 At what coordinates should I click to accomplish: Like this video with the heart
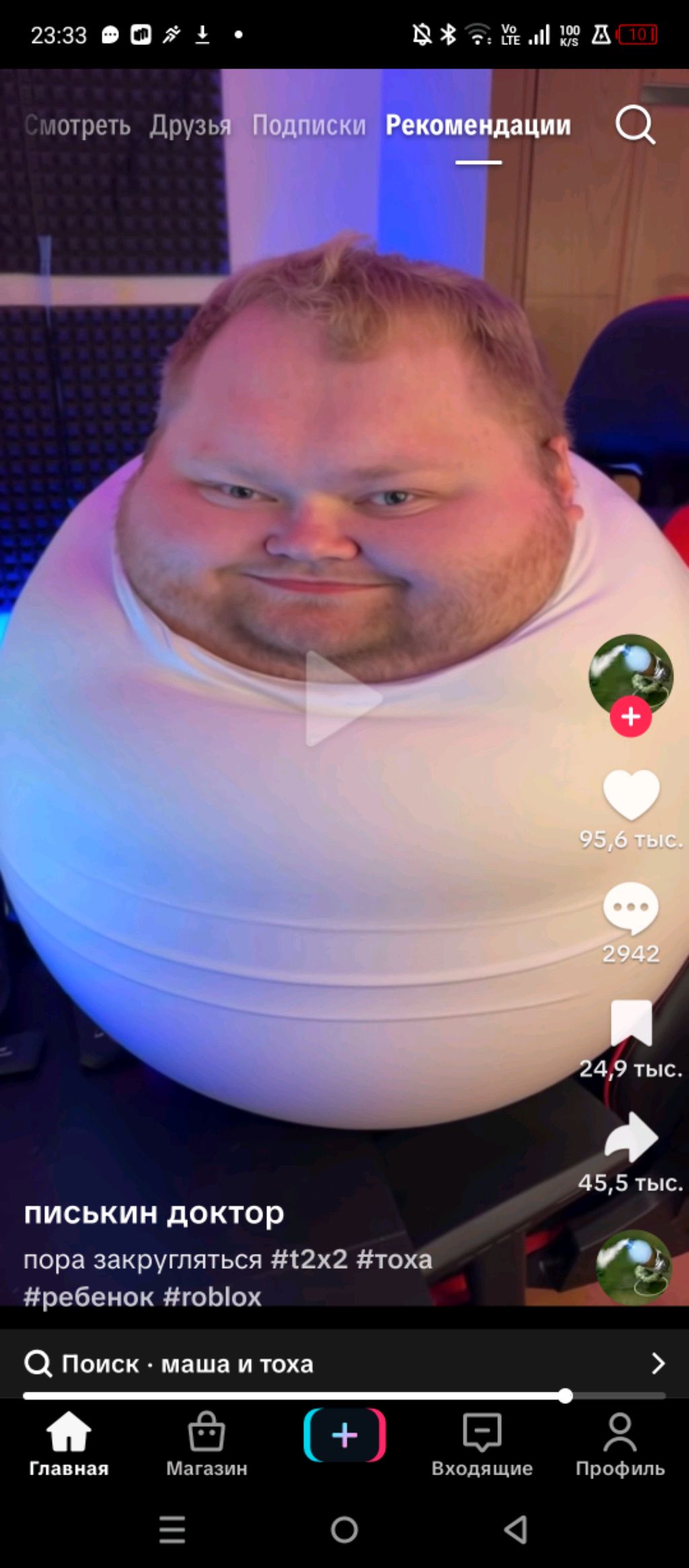click(x=630, y=795)
